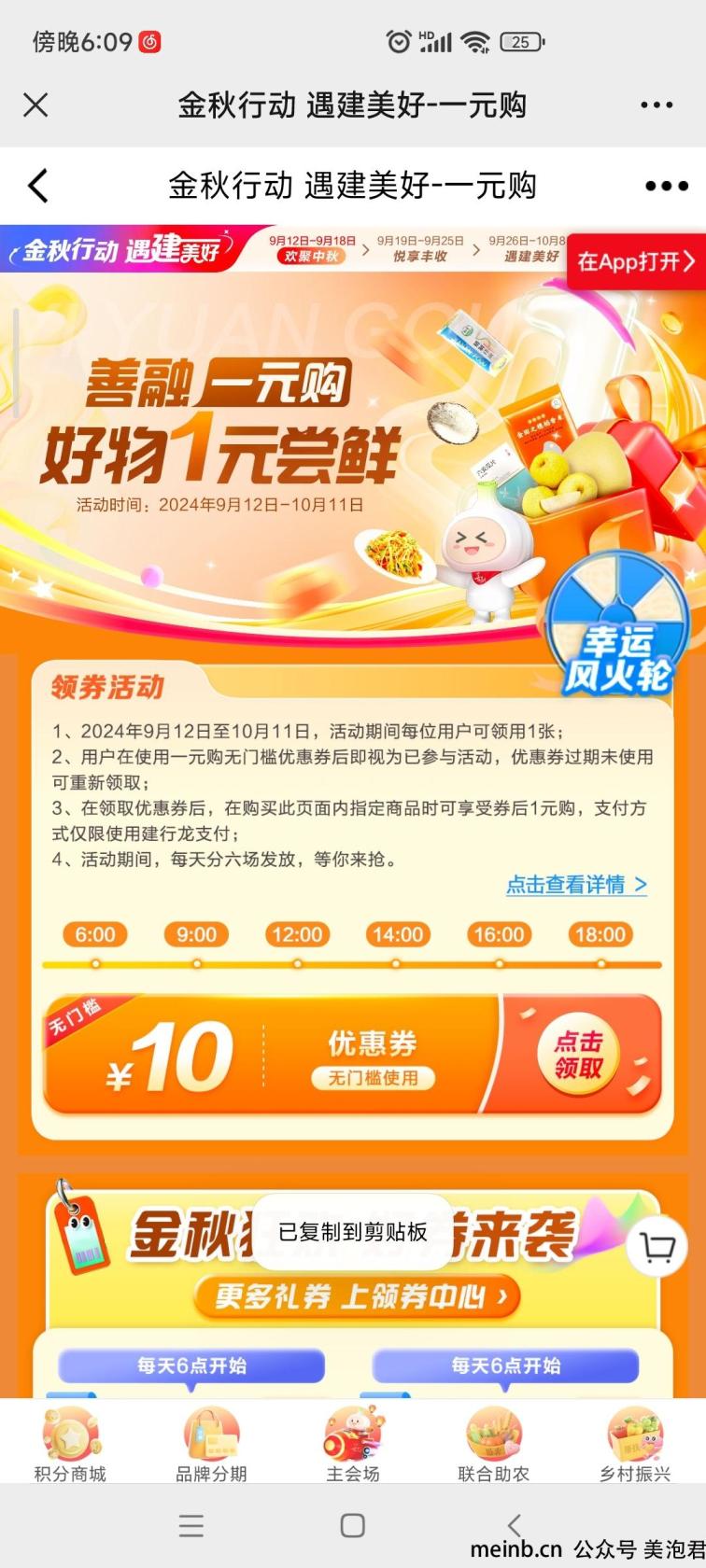Close the webview with the X icon

point(35,105)
